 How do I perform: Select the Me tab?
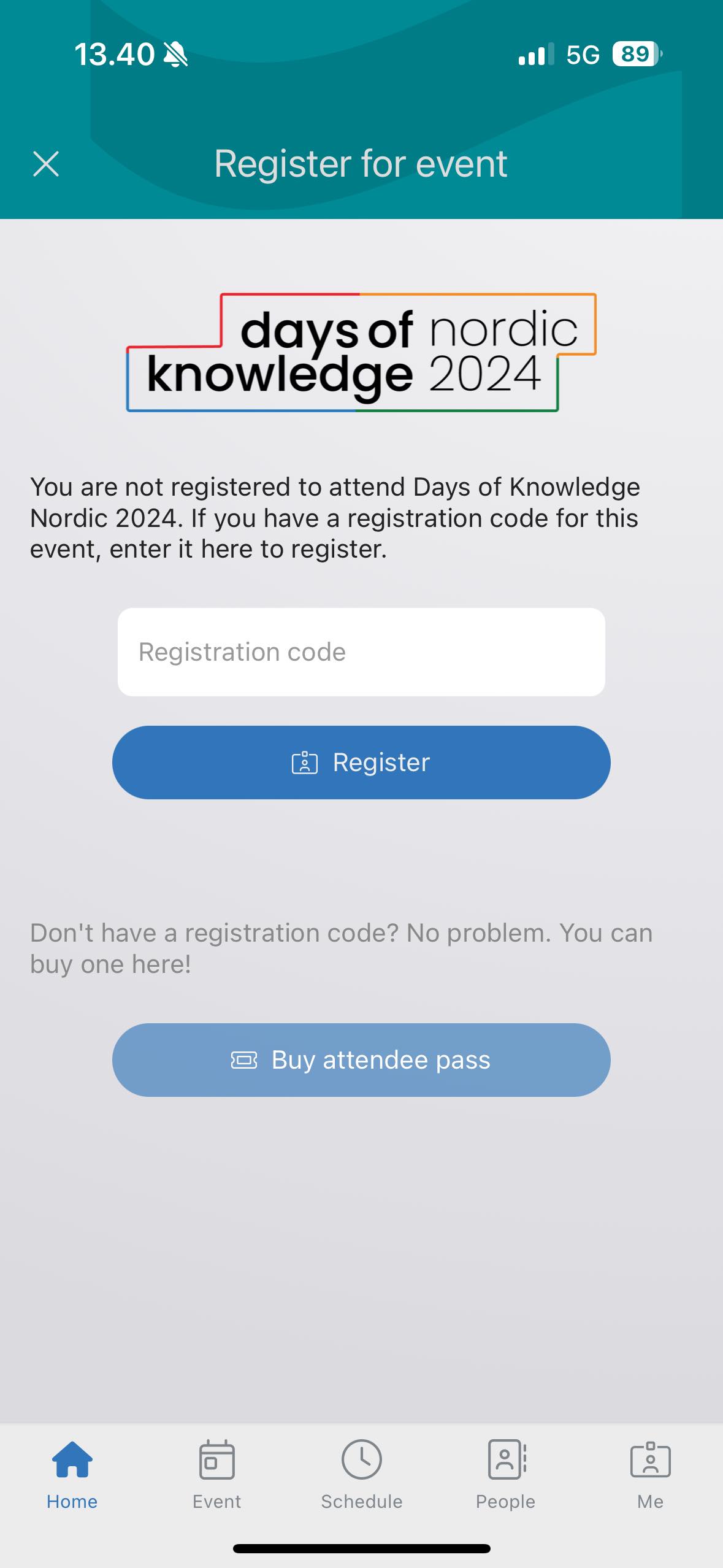click(650, 1475)
